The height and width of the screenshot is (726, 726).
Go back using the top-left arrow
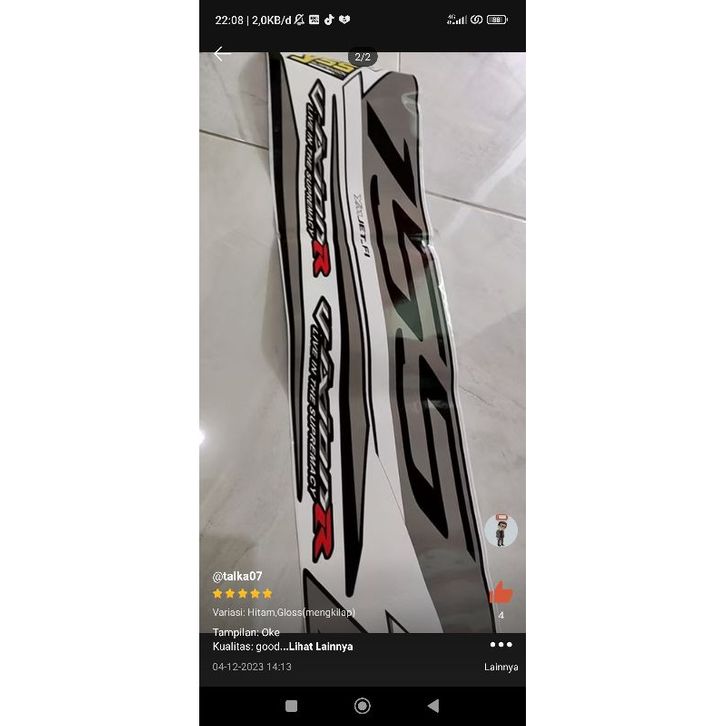point(221,54)
